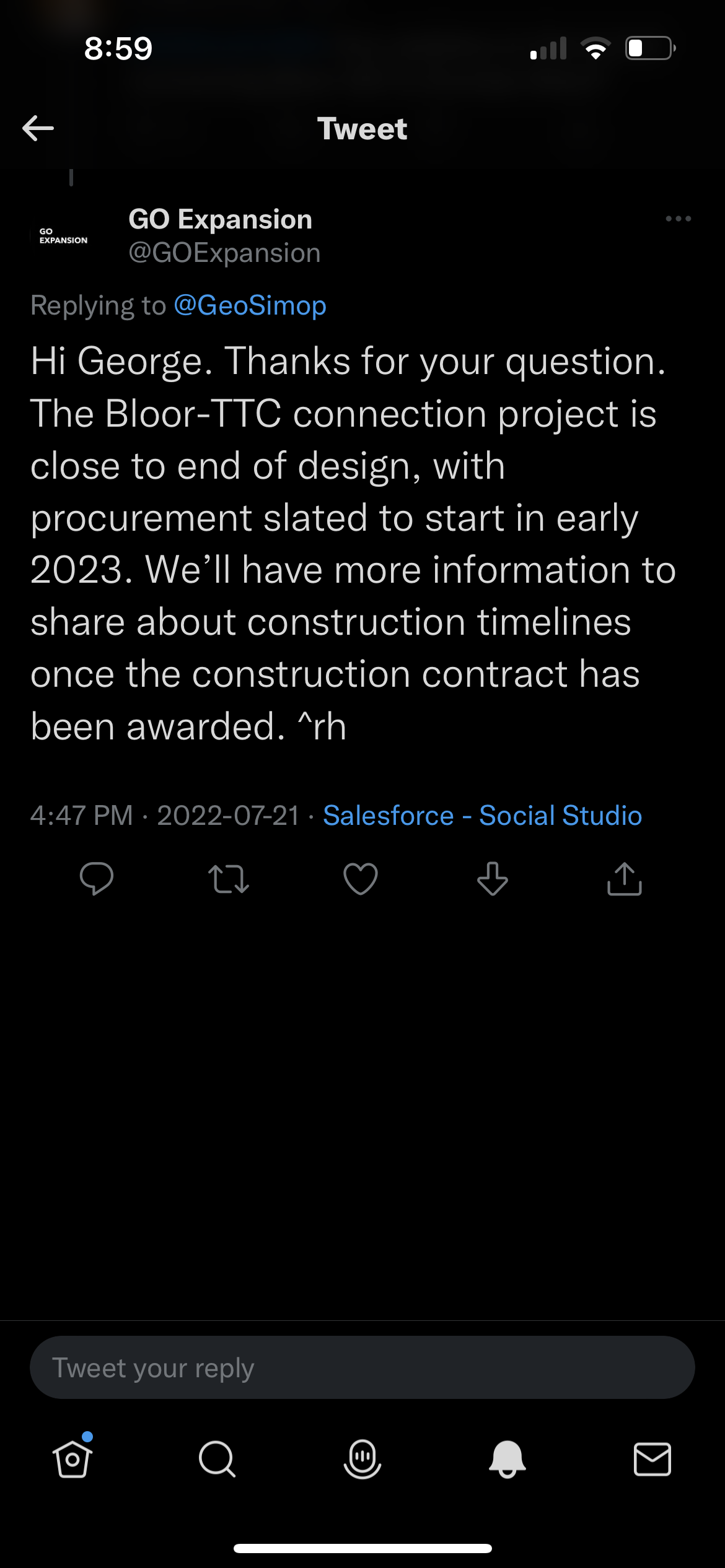Open the Notifications bell tab
The height and width of the screenshot is (1568, 725).
pos(507,1459)
